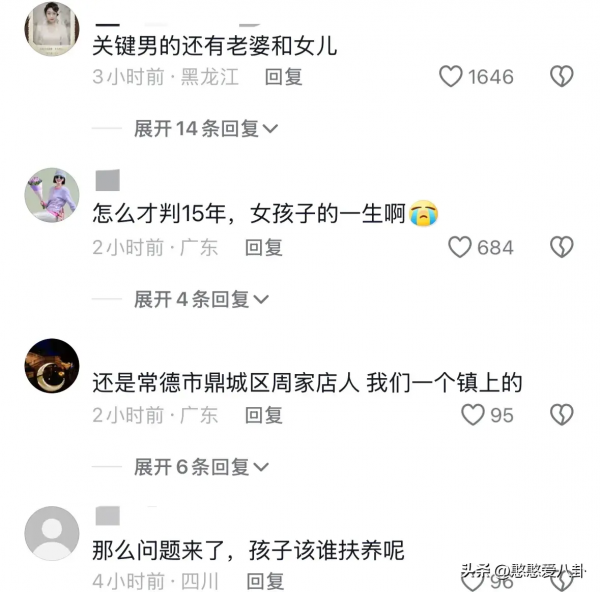
Task: Like the comment mentioning 常德市鼎城区
Action: (472, 415)
